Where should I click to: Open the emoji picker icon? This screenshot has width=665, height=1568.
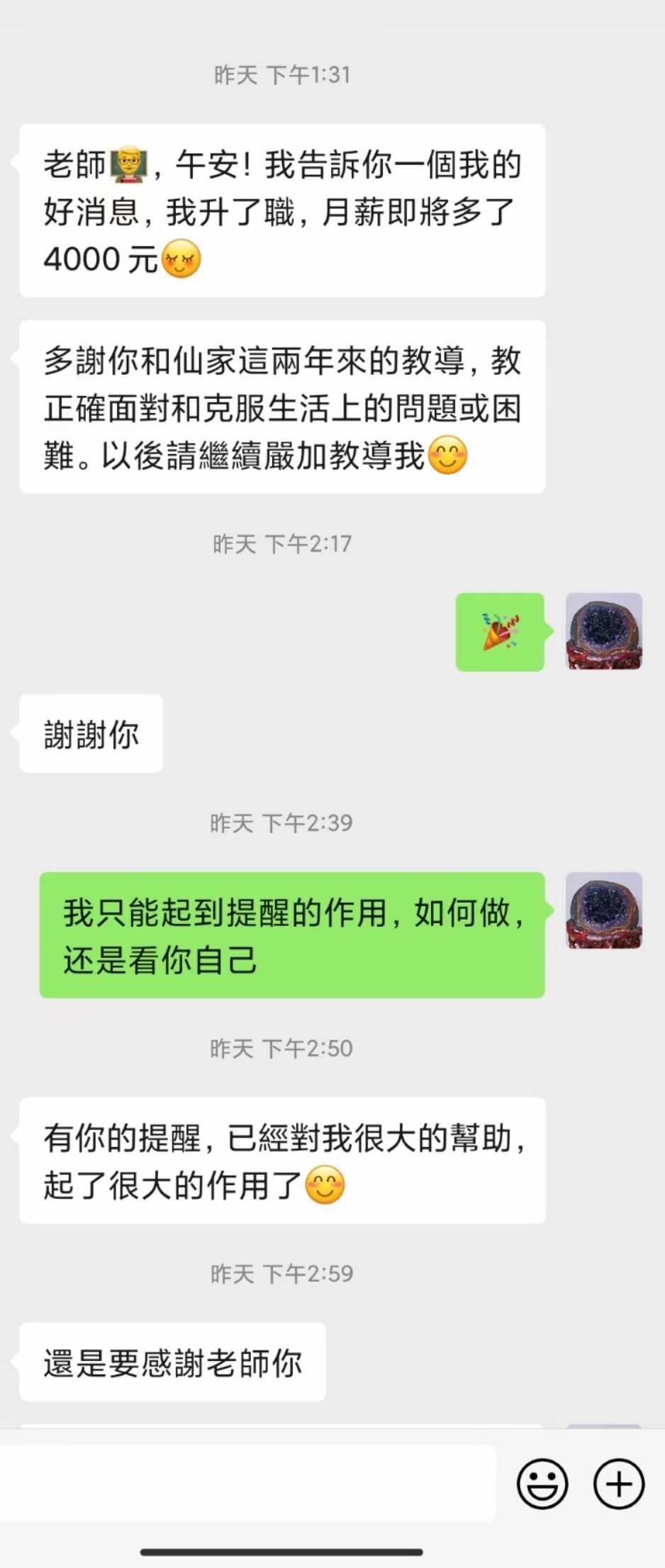[x=543, y=1484]
